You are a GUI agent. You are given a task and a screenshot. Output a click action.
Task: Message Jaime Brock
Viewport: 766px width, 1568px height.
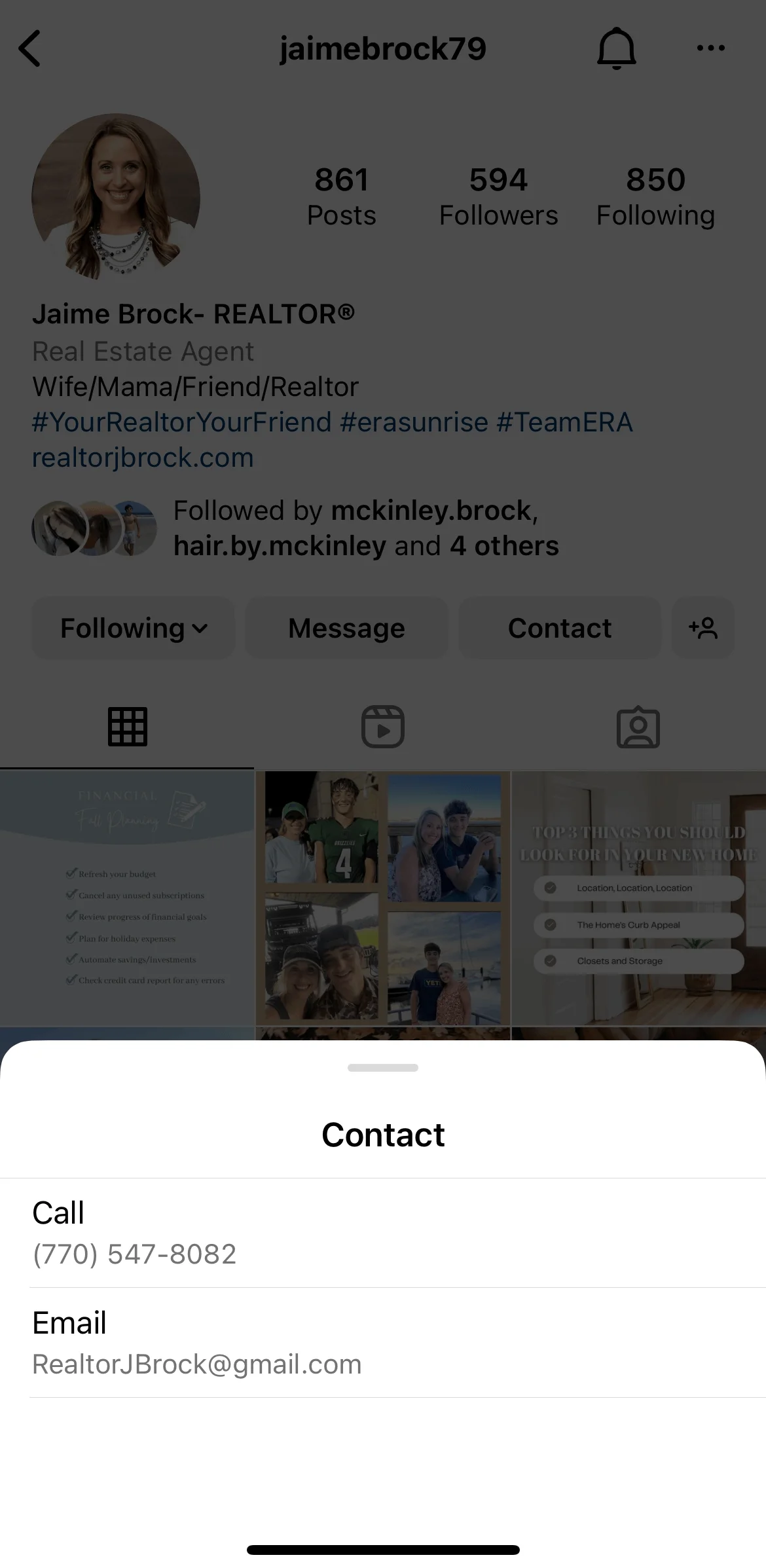(346, 628)
